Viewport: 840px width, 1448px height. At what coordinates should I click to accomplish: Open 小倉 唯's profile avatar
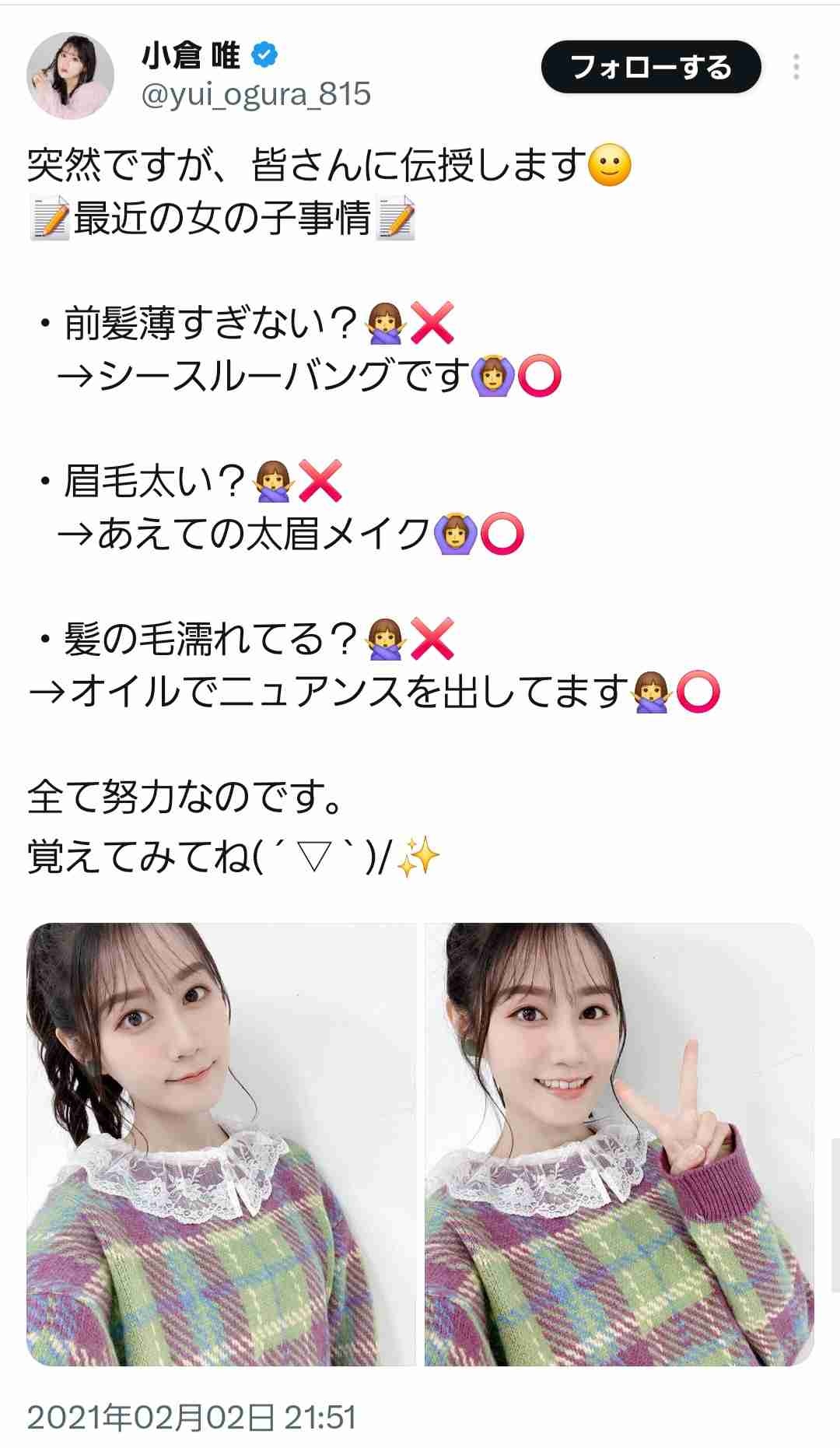click(x=71, y=75)
